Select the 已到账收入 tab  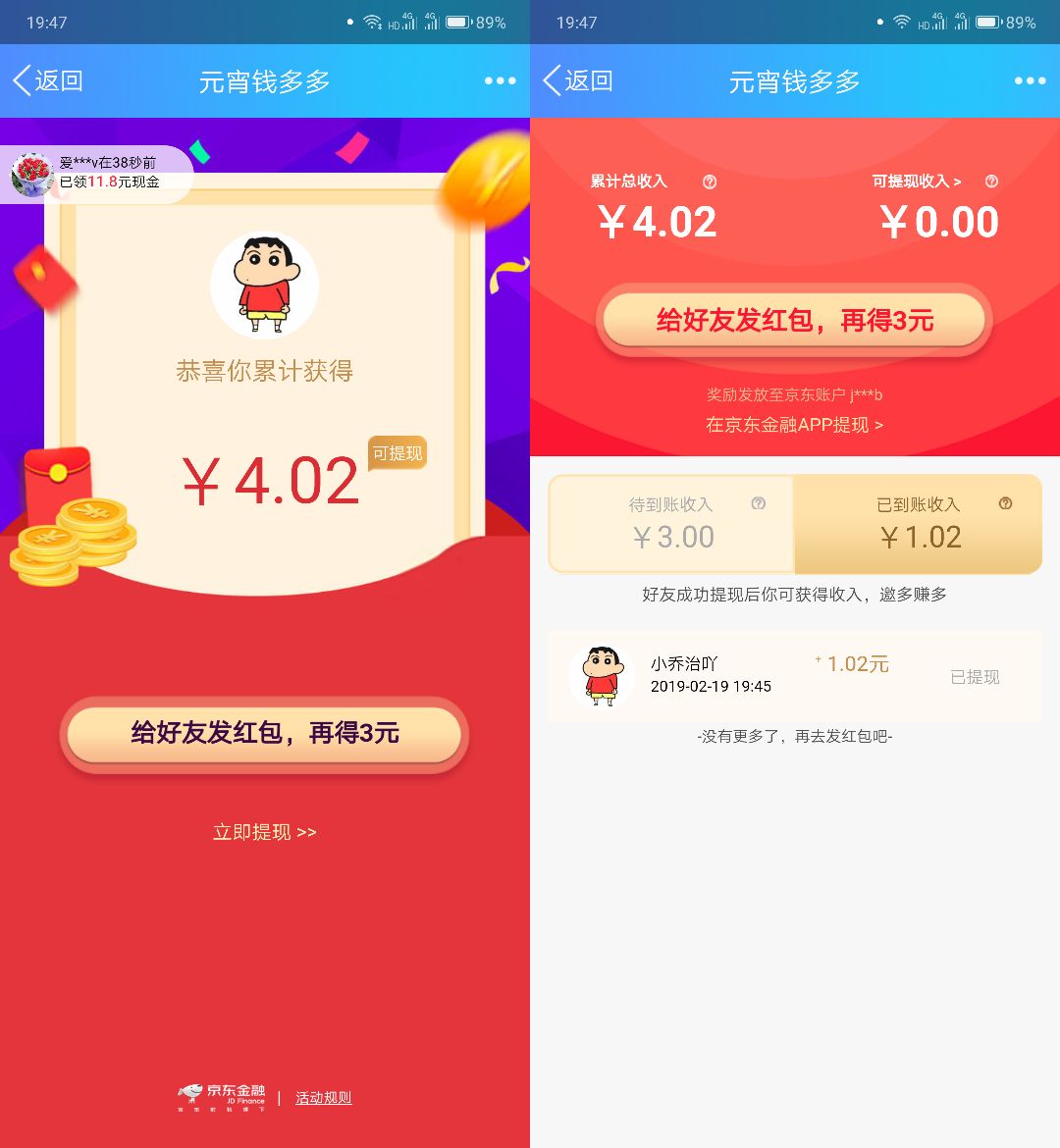point(918,524)
